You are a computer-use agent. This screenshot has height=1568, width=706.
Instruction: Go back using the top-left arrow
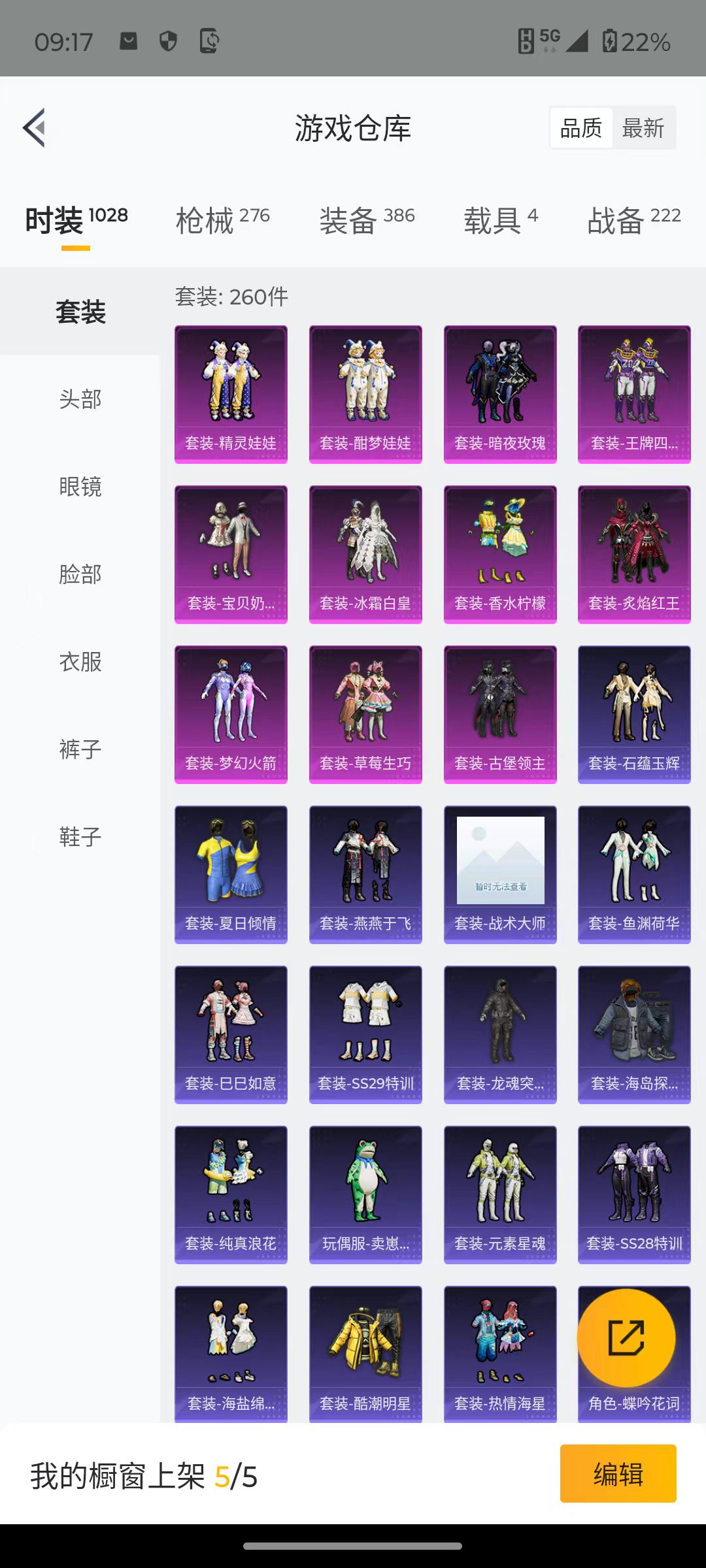[x=35, y=127]
